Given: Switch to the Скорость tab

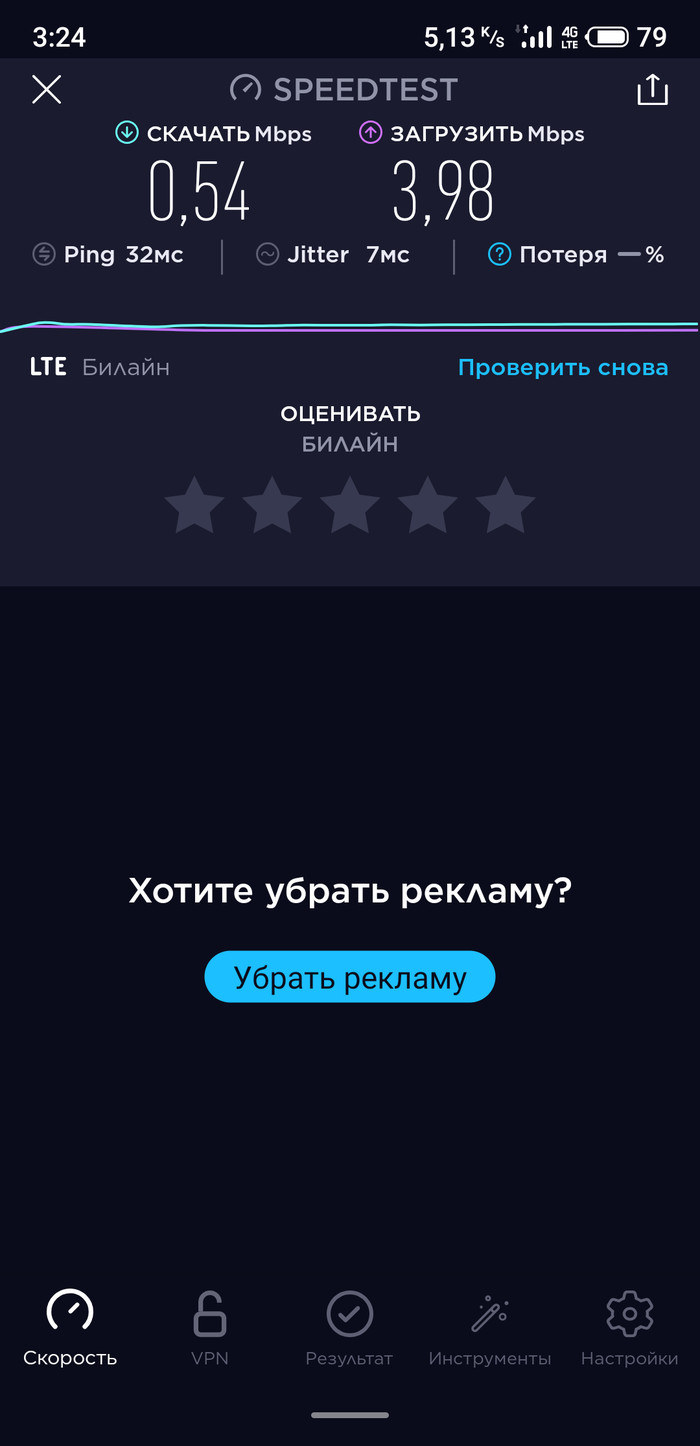Looking at the screenshot, I should [70, 1327].
